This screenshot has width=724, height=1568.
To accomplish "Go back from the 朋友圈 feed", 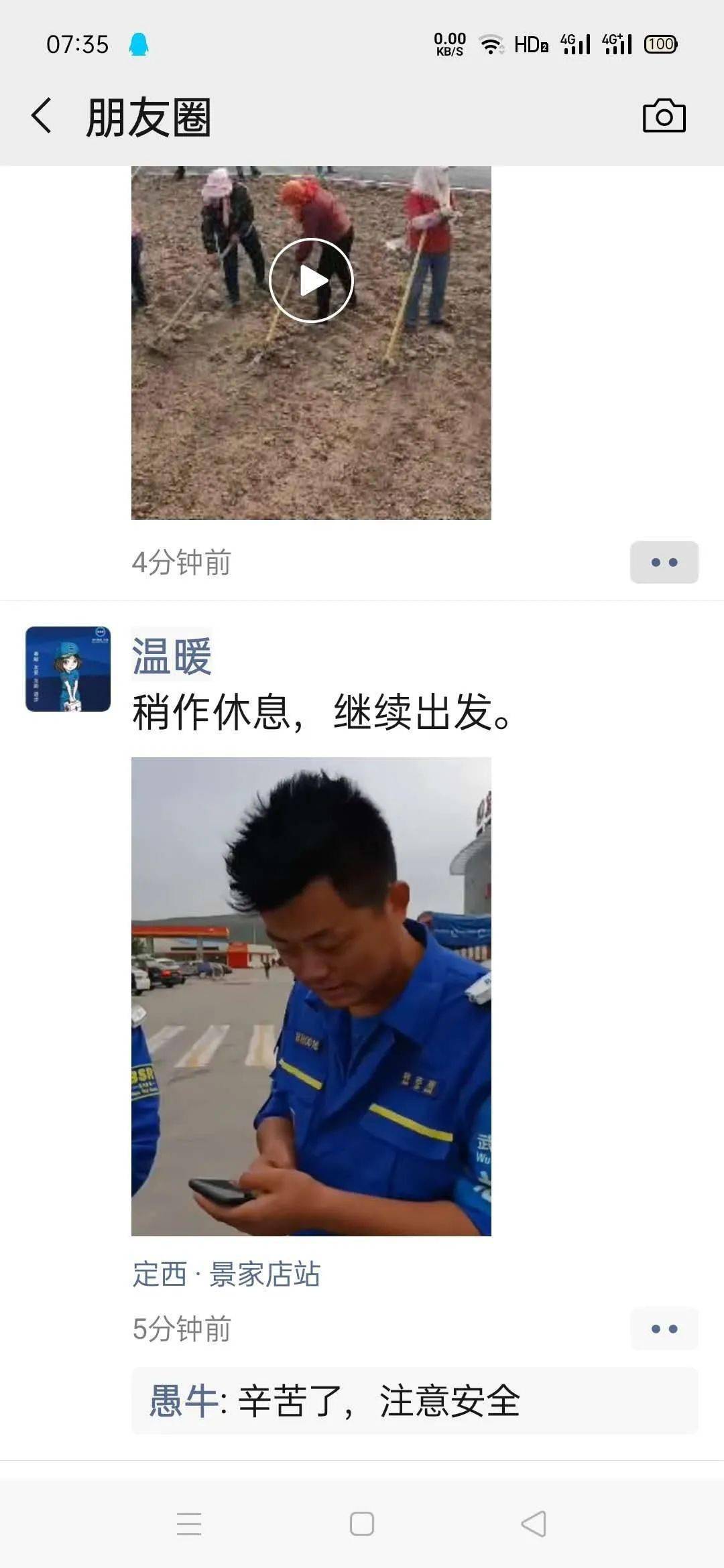I will 42,116.
